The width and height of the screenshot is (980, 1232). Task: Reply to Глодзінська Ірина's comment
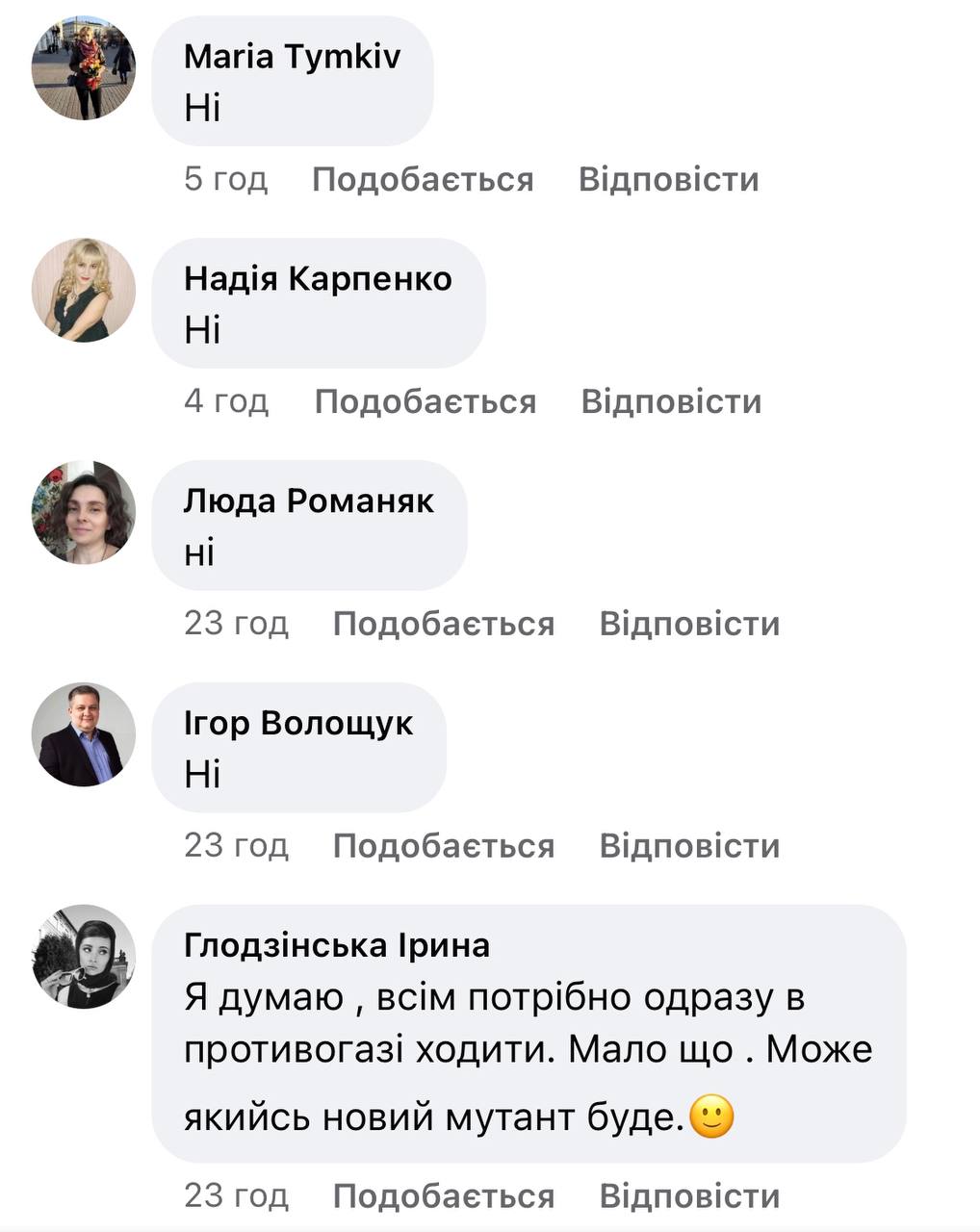coord(689,1196)
